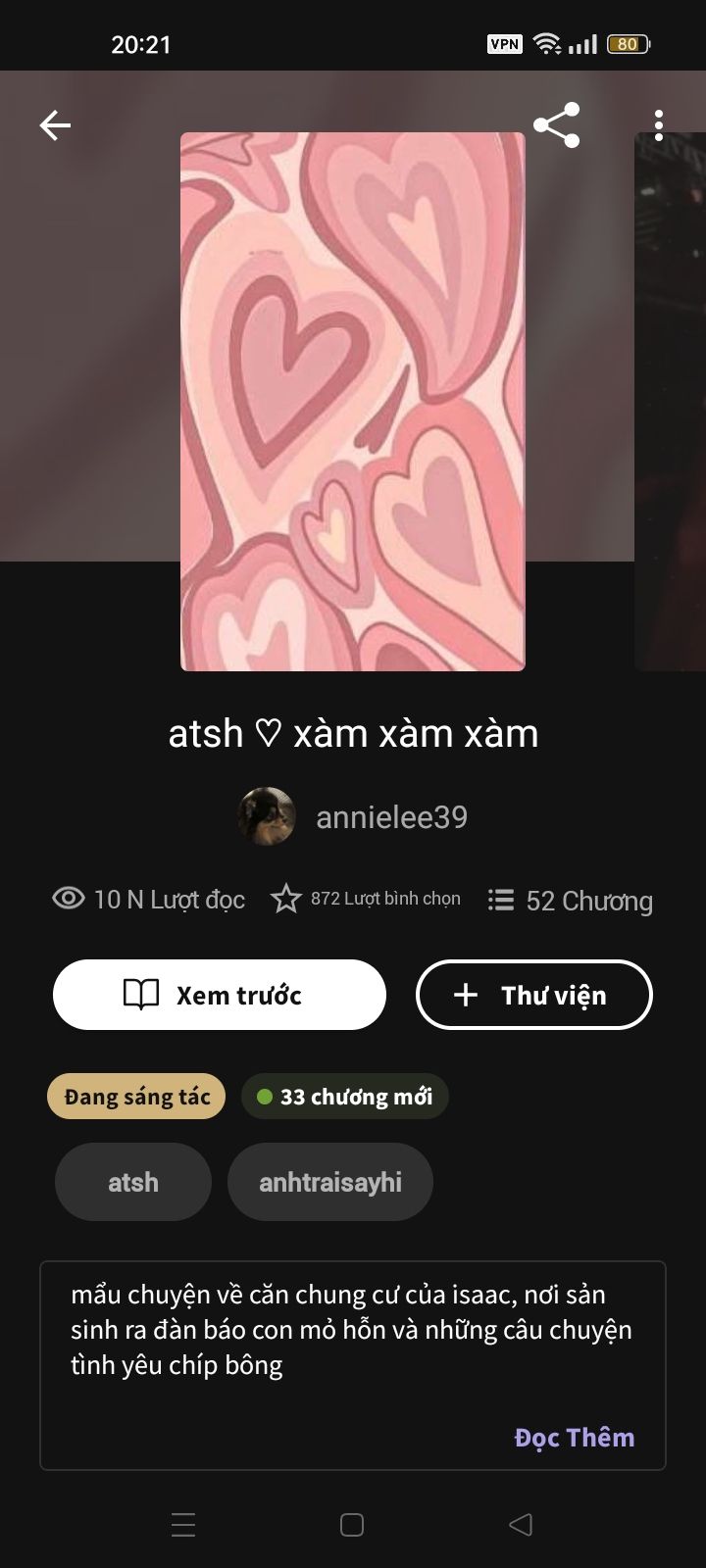The image size is (706, 1568).
Task: Expand description with Đọc Thêm
Action: [x=575, y=1437]
